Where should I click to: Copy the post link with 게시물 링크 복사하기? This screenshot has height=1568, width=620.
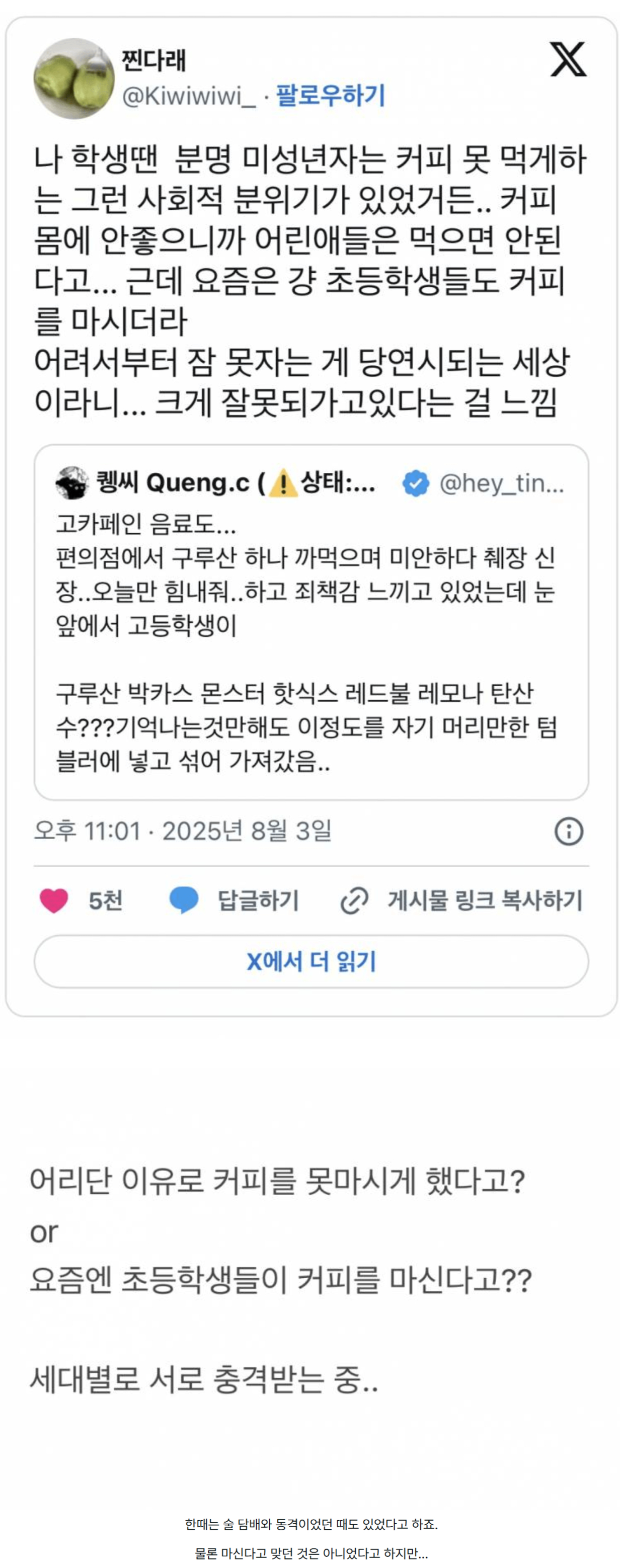(x=461, y=900)
